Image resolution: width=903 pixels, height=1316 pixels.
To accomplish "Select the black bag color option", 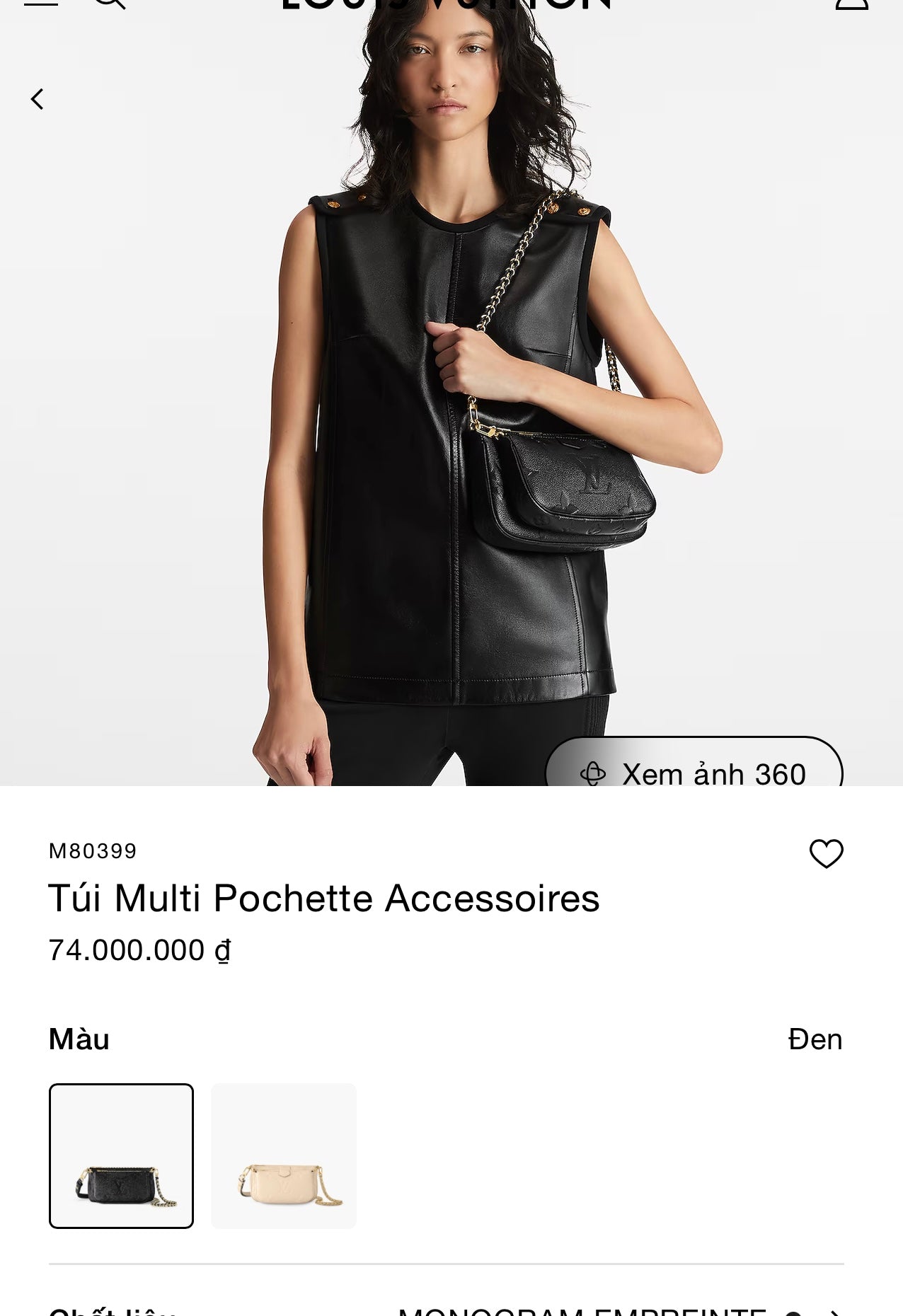I will click(x=121, y=1155).
